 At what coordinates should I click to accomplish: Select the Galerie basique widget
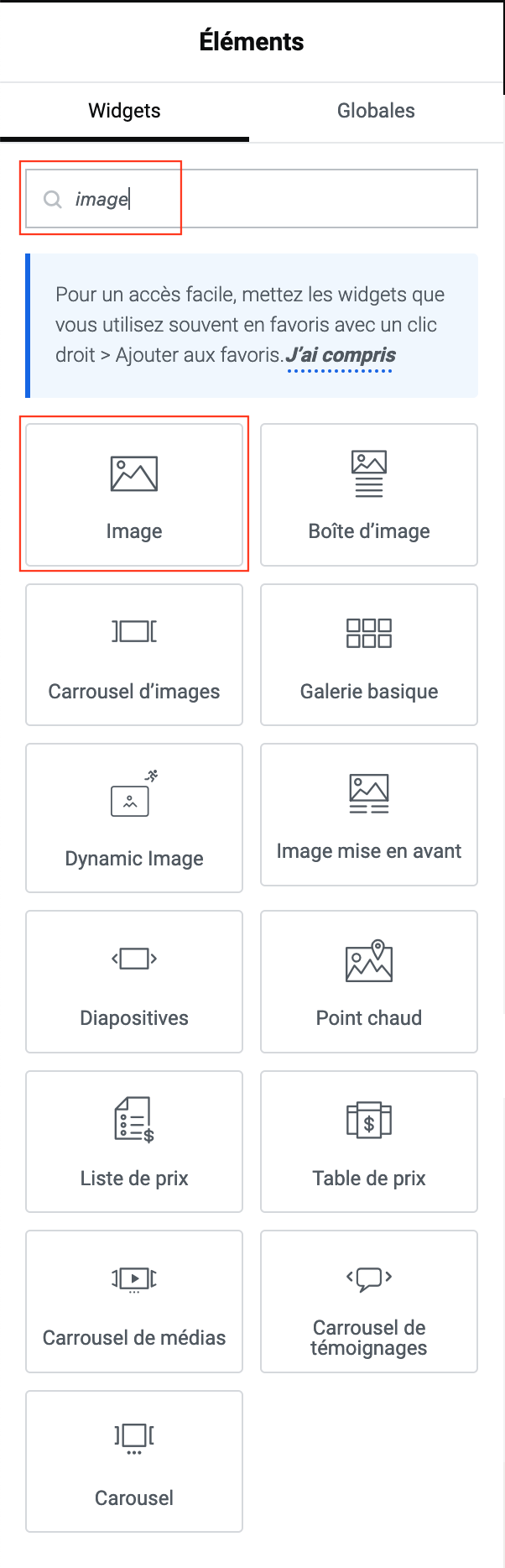369,655
